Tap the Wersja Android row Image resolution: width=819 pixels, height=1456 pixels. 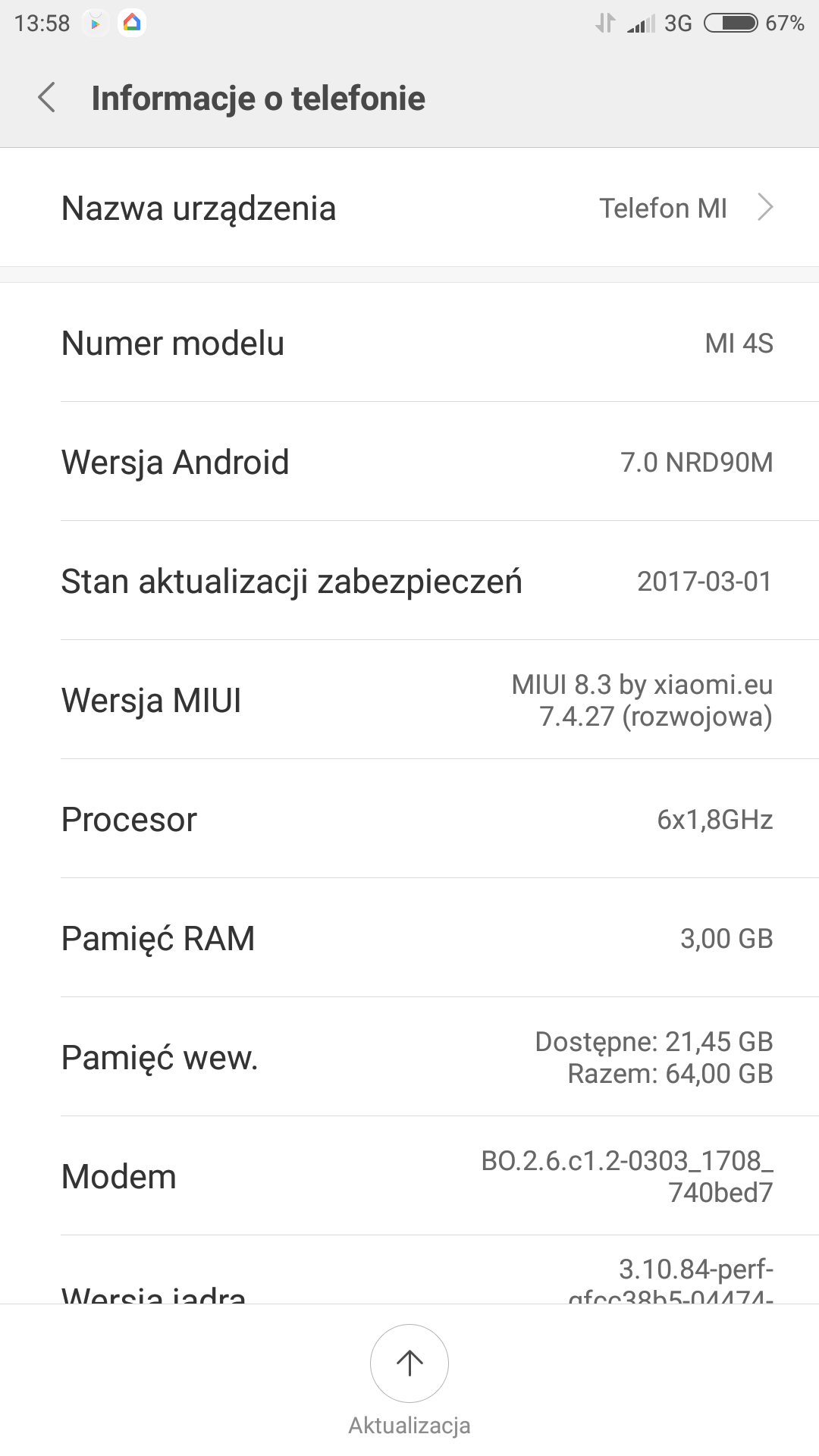tap(409, 462)
